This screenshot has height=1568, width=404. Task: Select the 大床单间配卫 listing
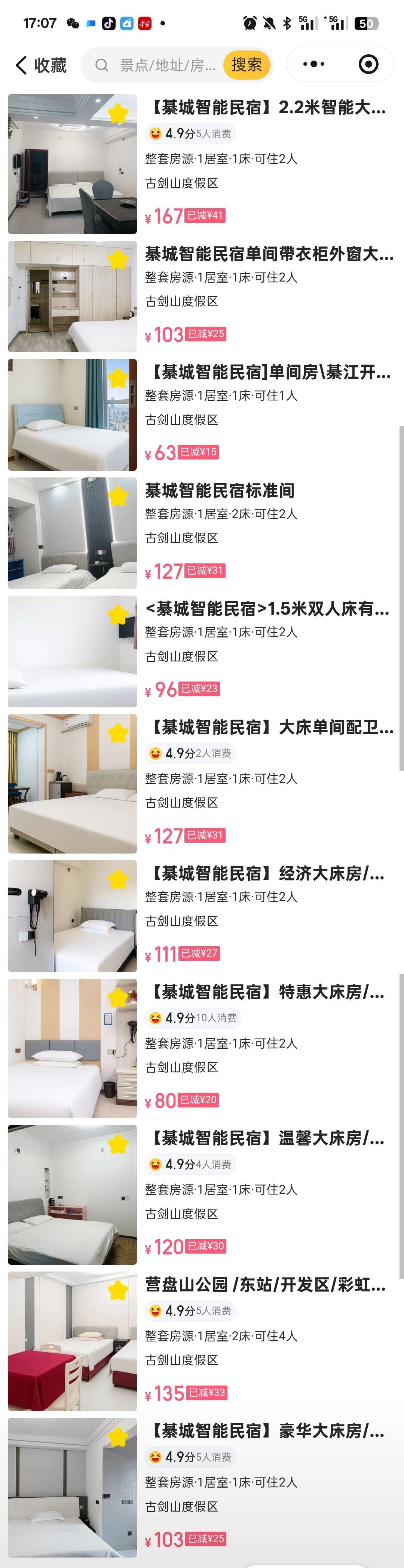click(269, 728)
